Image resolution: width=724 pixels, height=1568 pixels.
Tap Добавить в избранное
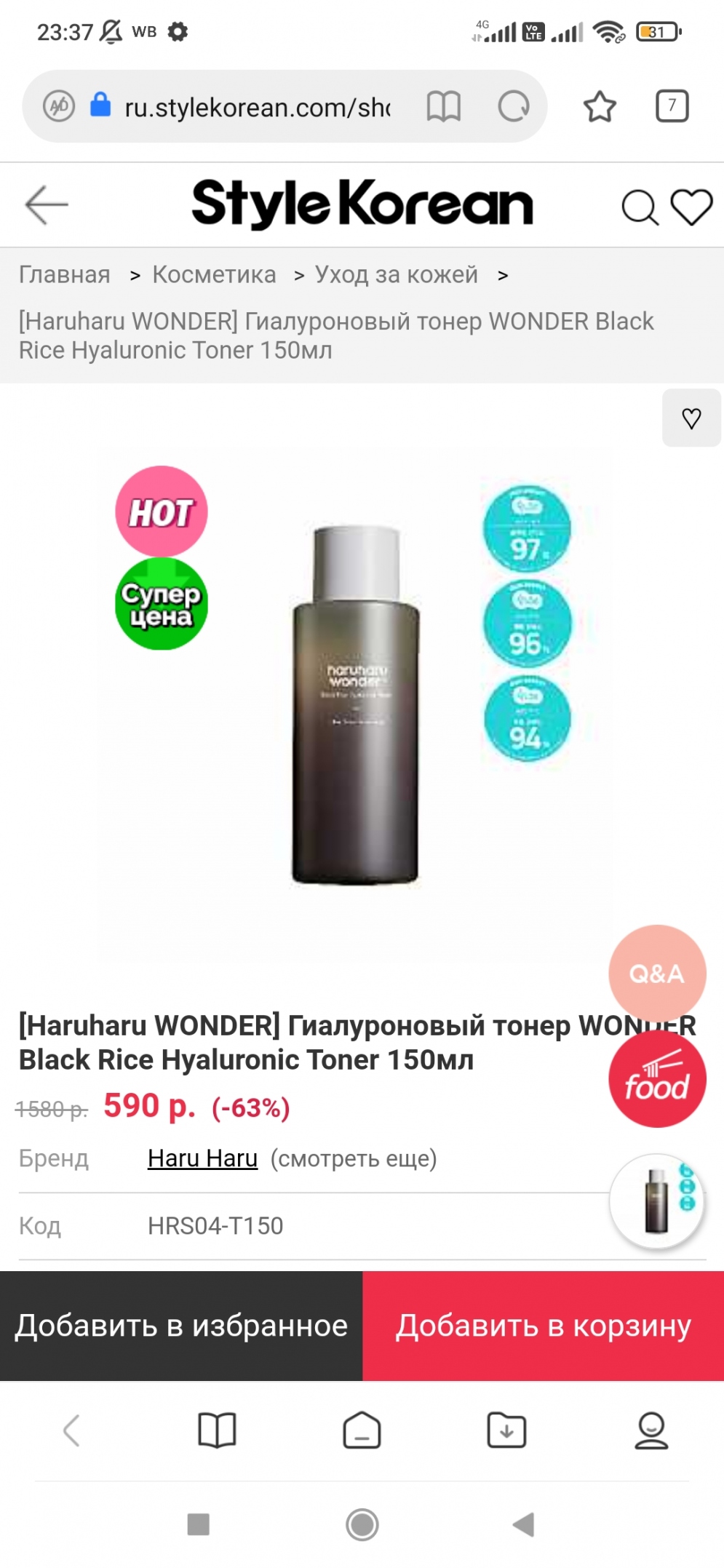pos(181,1326)
